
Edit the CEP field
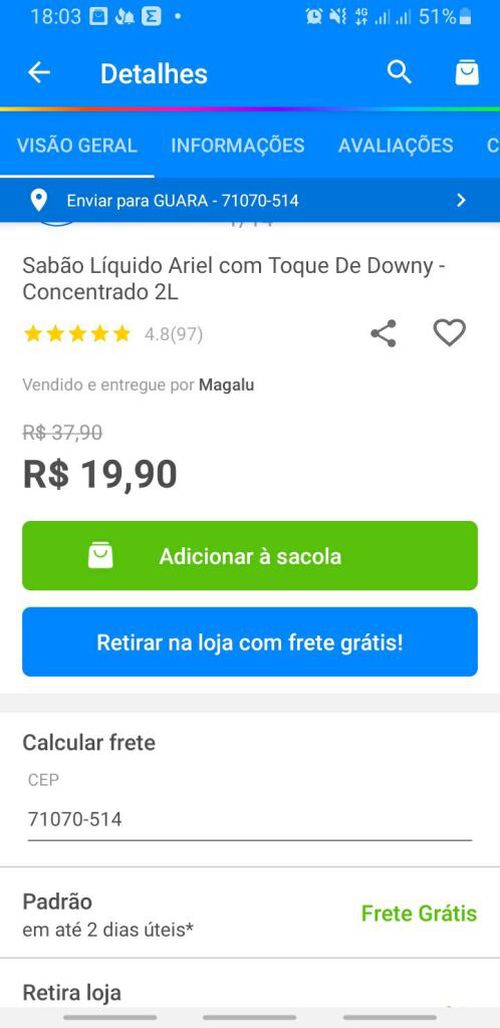click(250, 820)
